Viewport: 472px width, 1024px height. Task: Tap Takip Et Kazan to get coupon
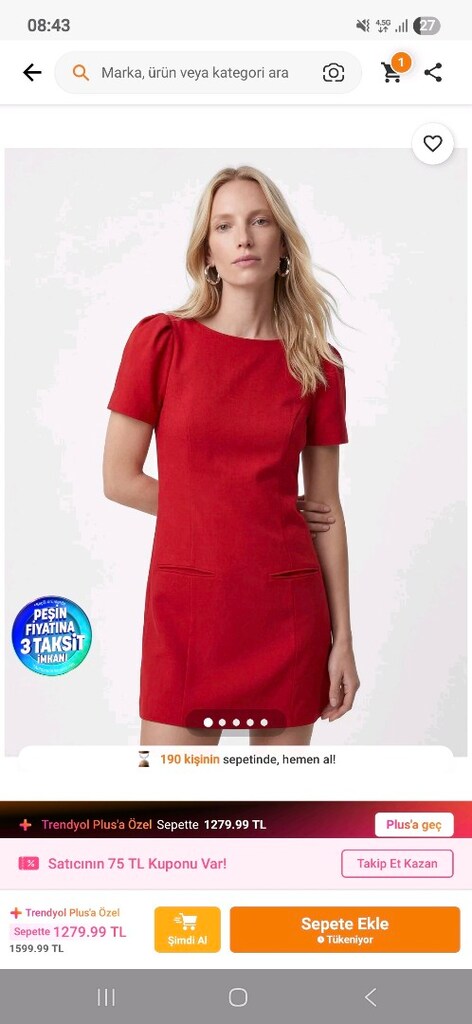pos(397,863)
